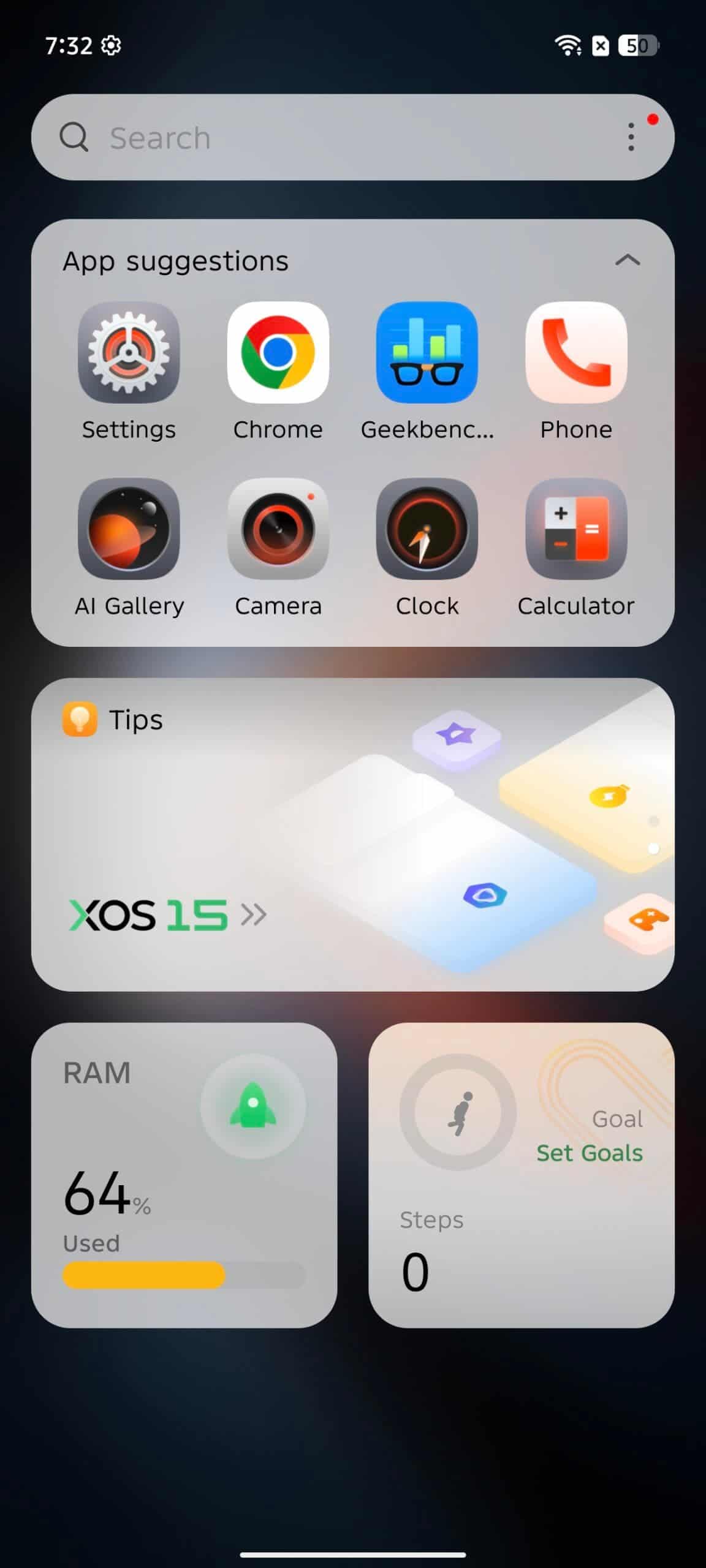Open the Calculator app
706x1568 pixels.
click(576, 548)
